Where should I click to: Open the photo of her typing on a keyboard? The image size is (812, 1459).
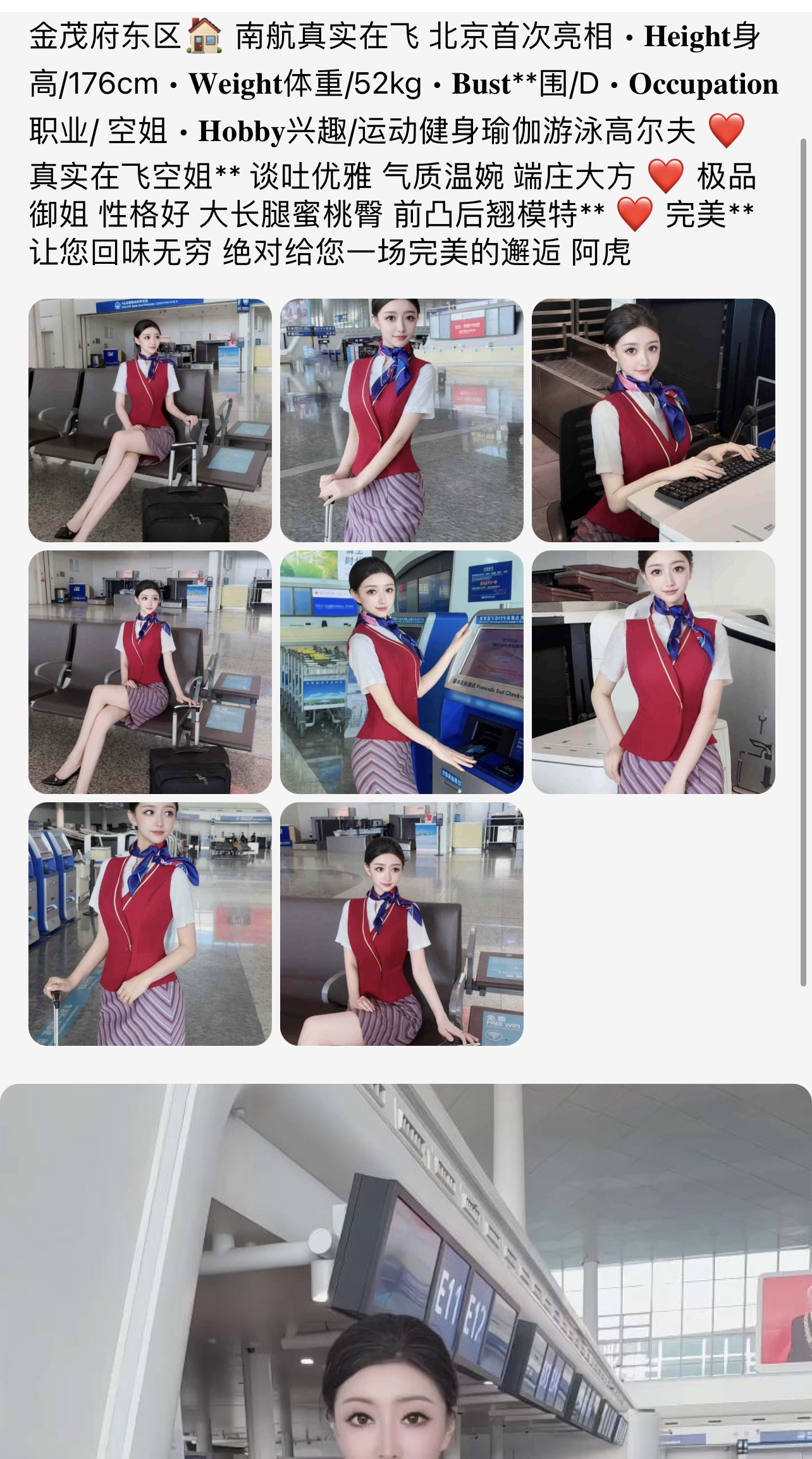click(653, 420)
